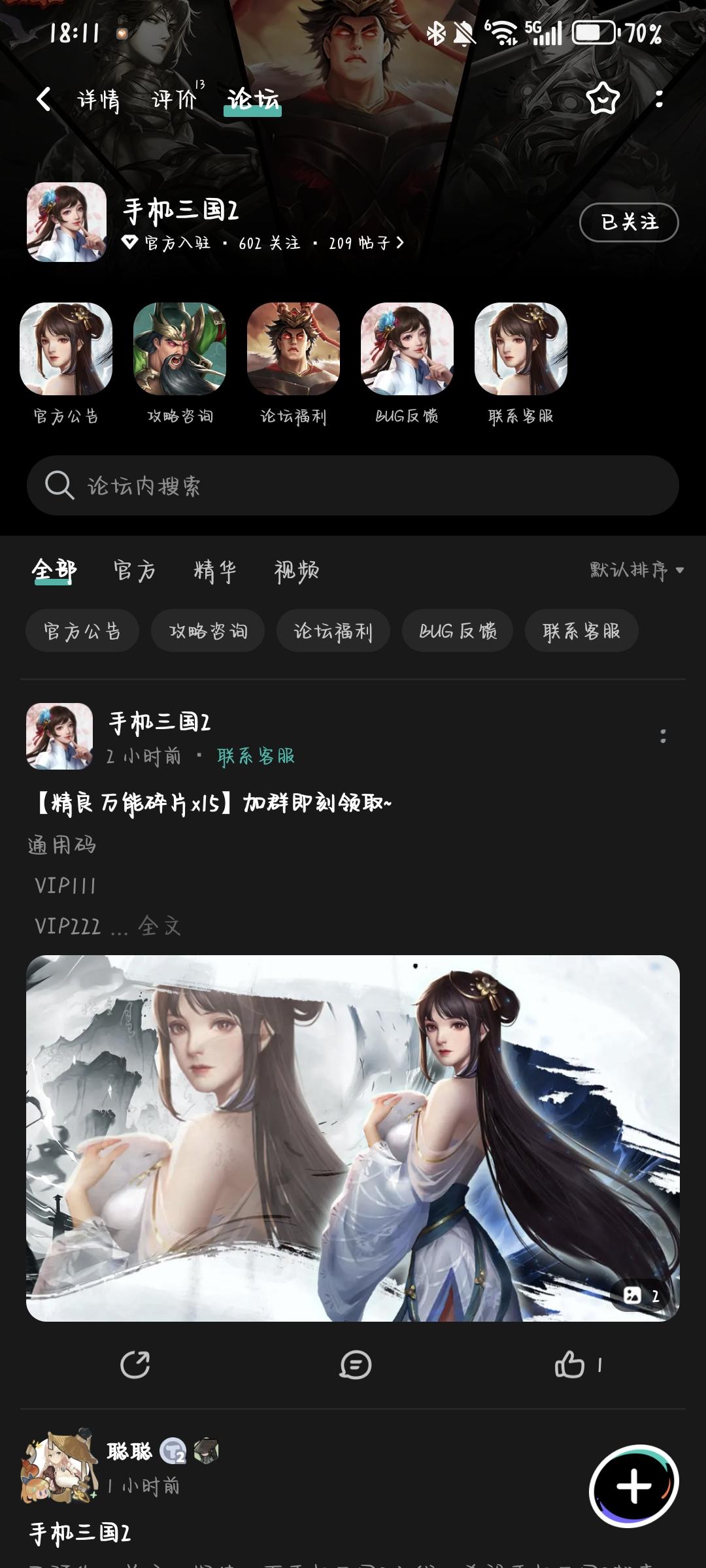Expand full post text via 全文 link
The image size is (706, 1568).
159,925
